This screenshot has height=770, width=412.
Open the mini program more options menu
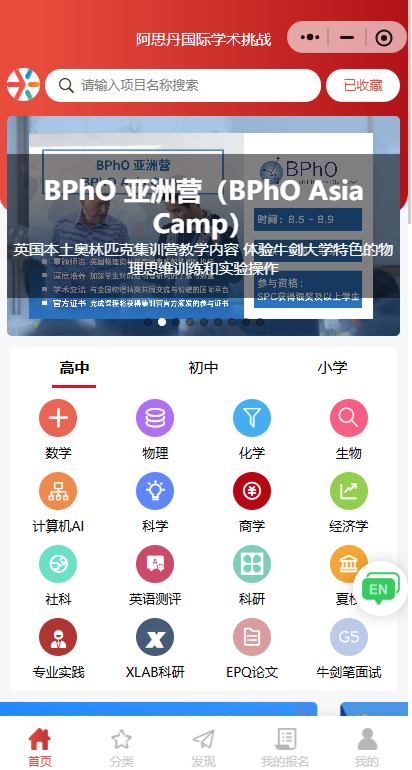(309, 37)
